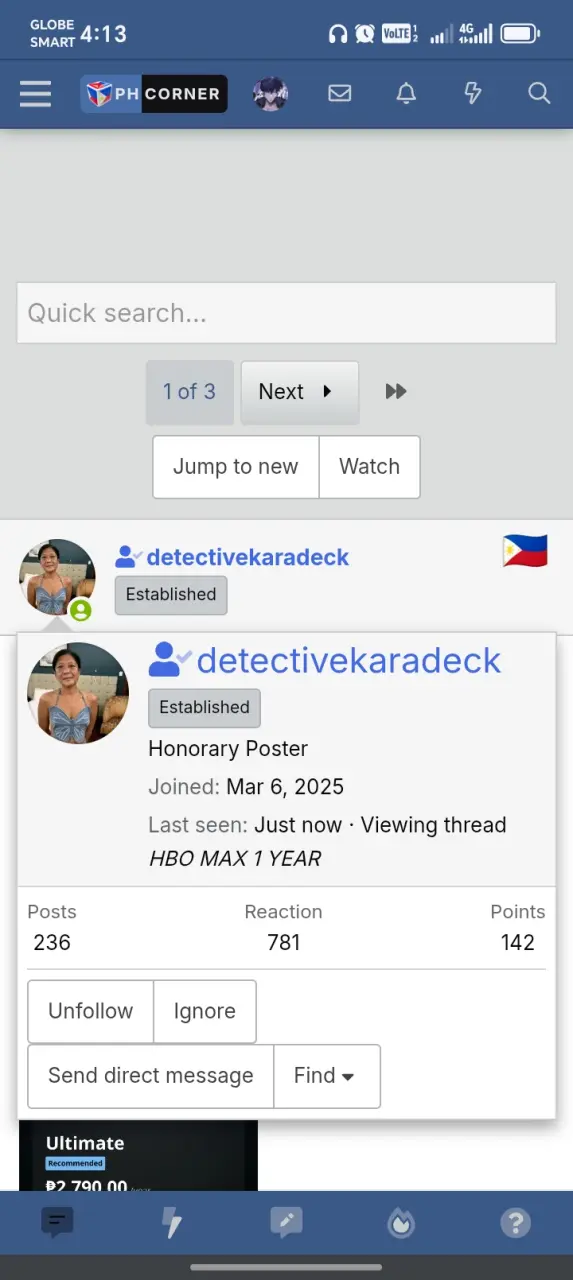Expand the Find dropdown
573x1280 pixels.
tap(327, 1076)
